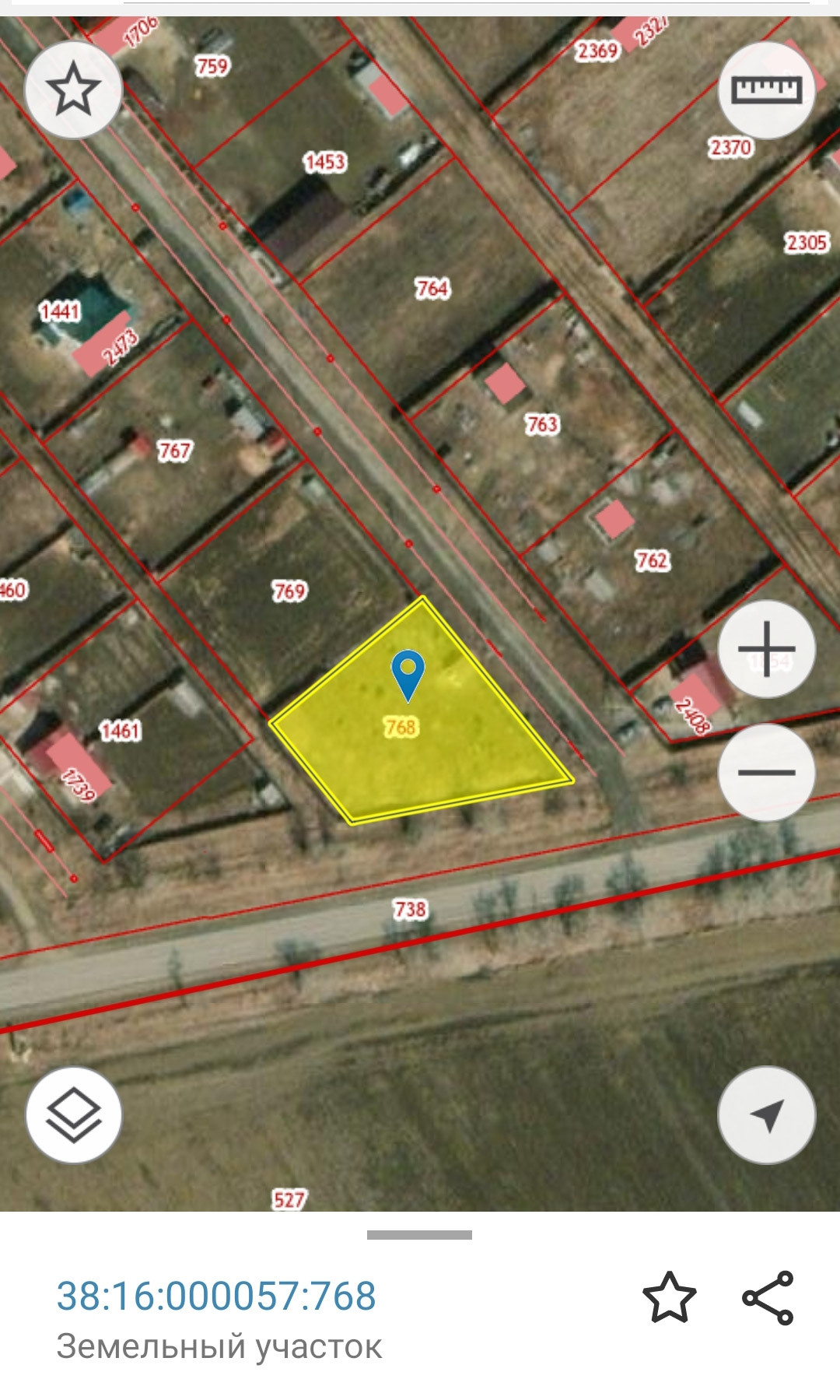The width and height of the screenshot is (840, 1400).
Task: Open favorites from the map star button
Action: 73,89
